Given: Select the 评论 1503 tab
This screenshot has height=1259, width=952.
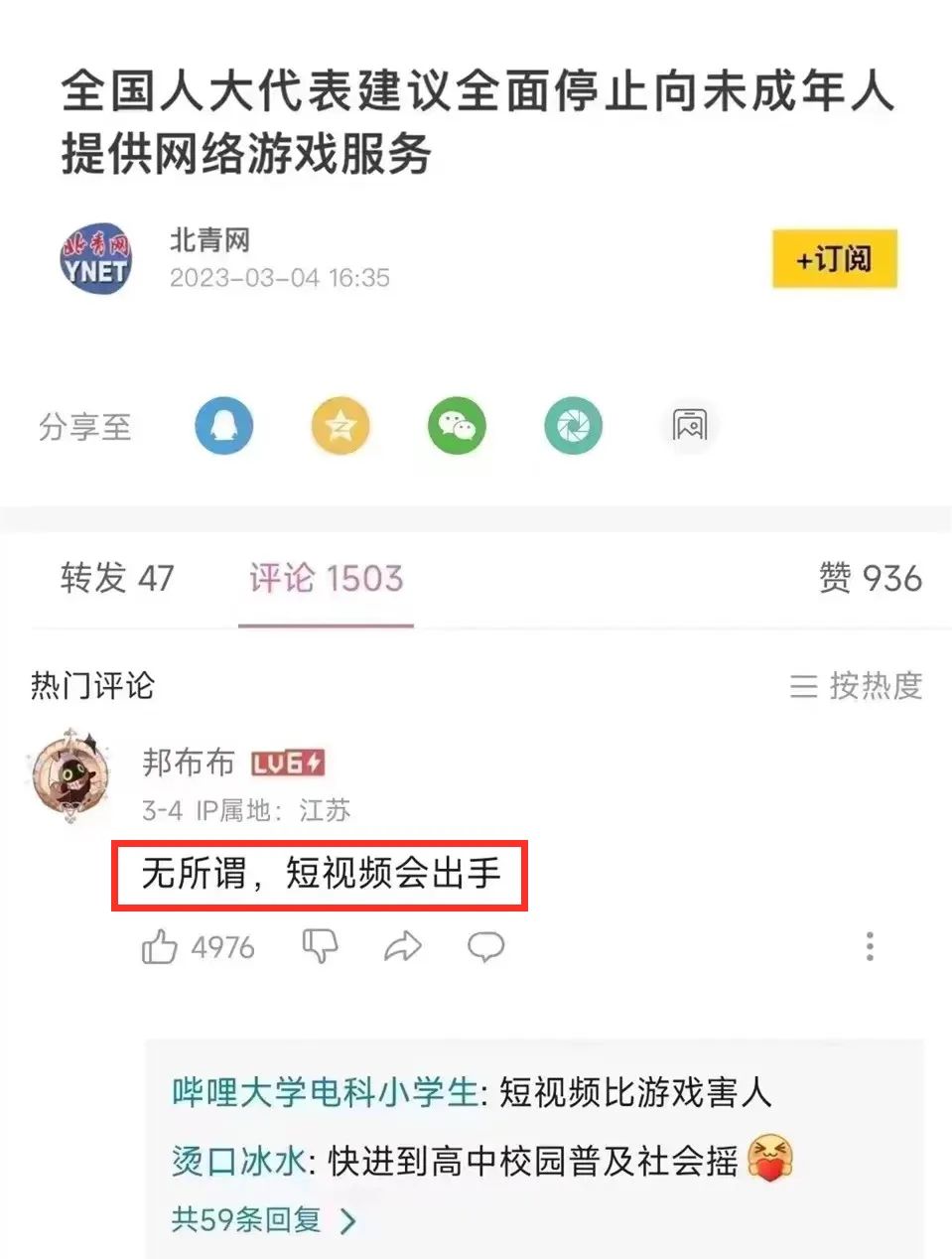Looking at the screenshot, I should (x=326, y=578).
